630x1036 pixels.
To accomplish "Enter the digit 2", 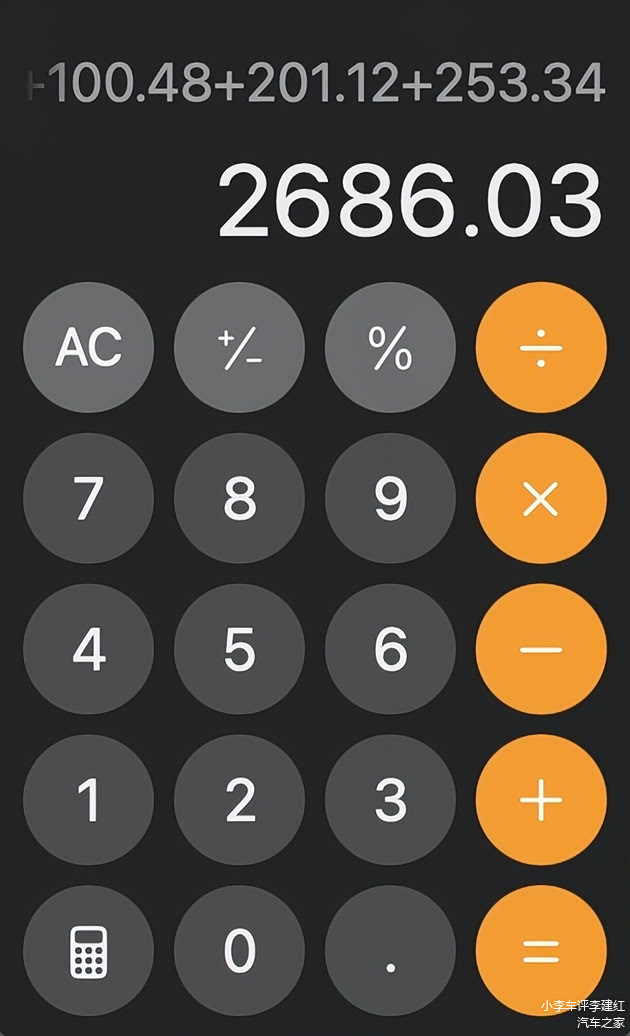I will pyautogui.click(x=239, y=800).
